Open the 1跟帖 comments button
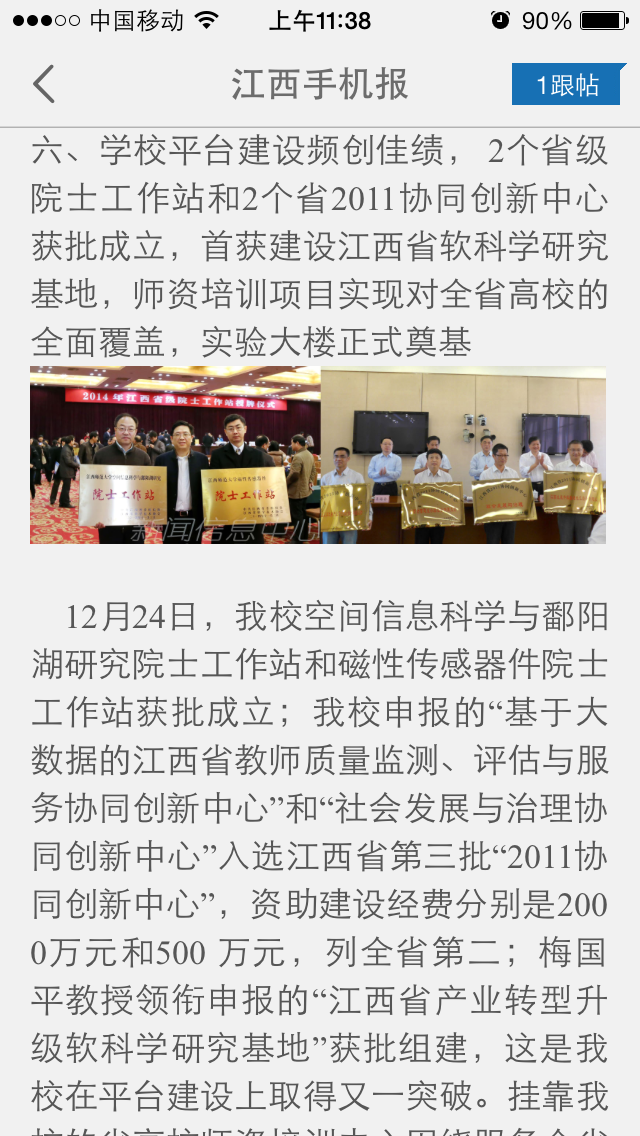Image resolution: width=640 pixels, height=1136 pixels. tap(568, 85)
